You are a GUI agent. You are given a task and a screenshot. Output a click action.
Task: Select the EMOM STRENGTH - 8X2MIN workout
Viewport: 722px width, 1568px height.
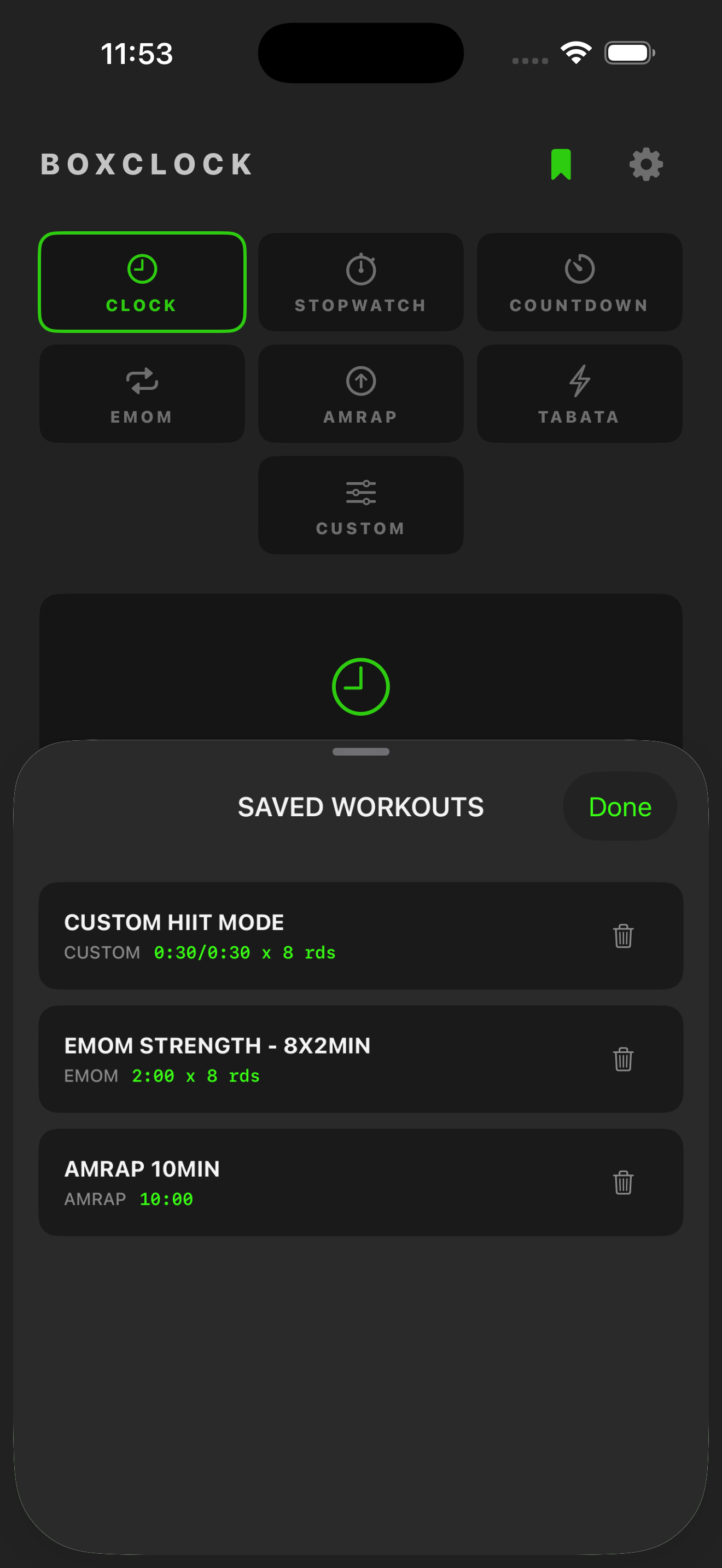(304, 1059)
